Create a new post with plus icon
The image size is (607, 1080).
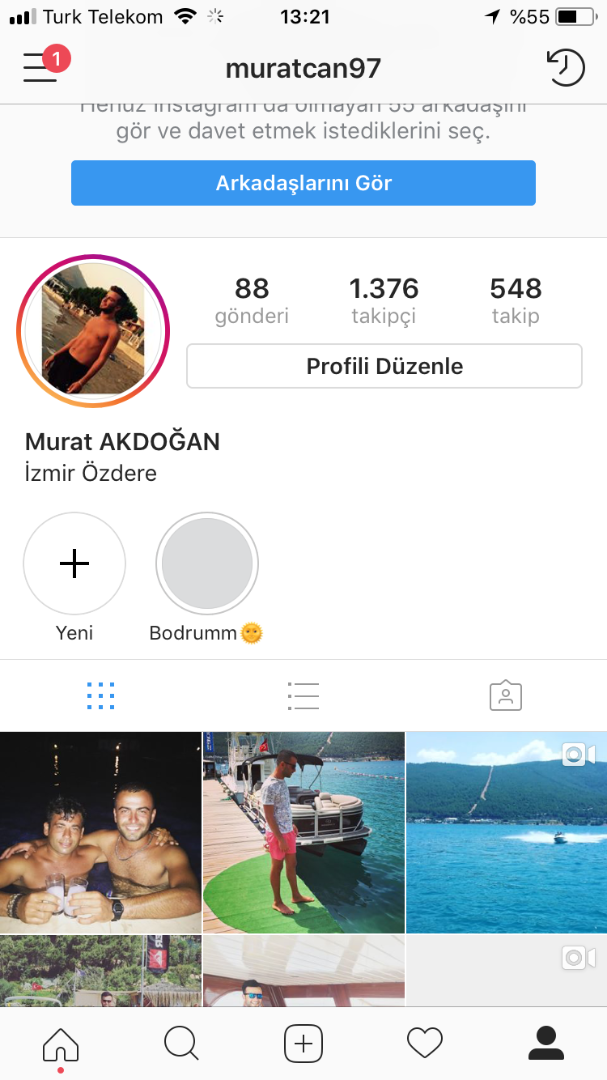pyautogui.click(x=303, y=1043)
